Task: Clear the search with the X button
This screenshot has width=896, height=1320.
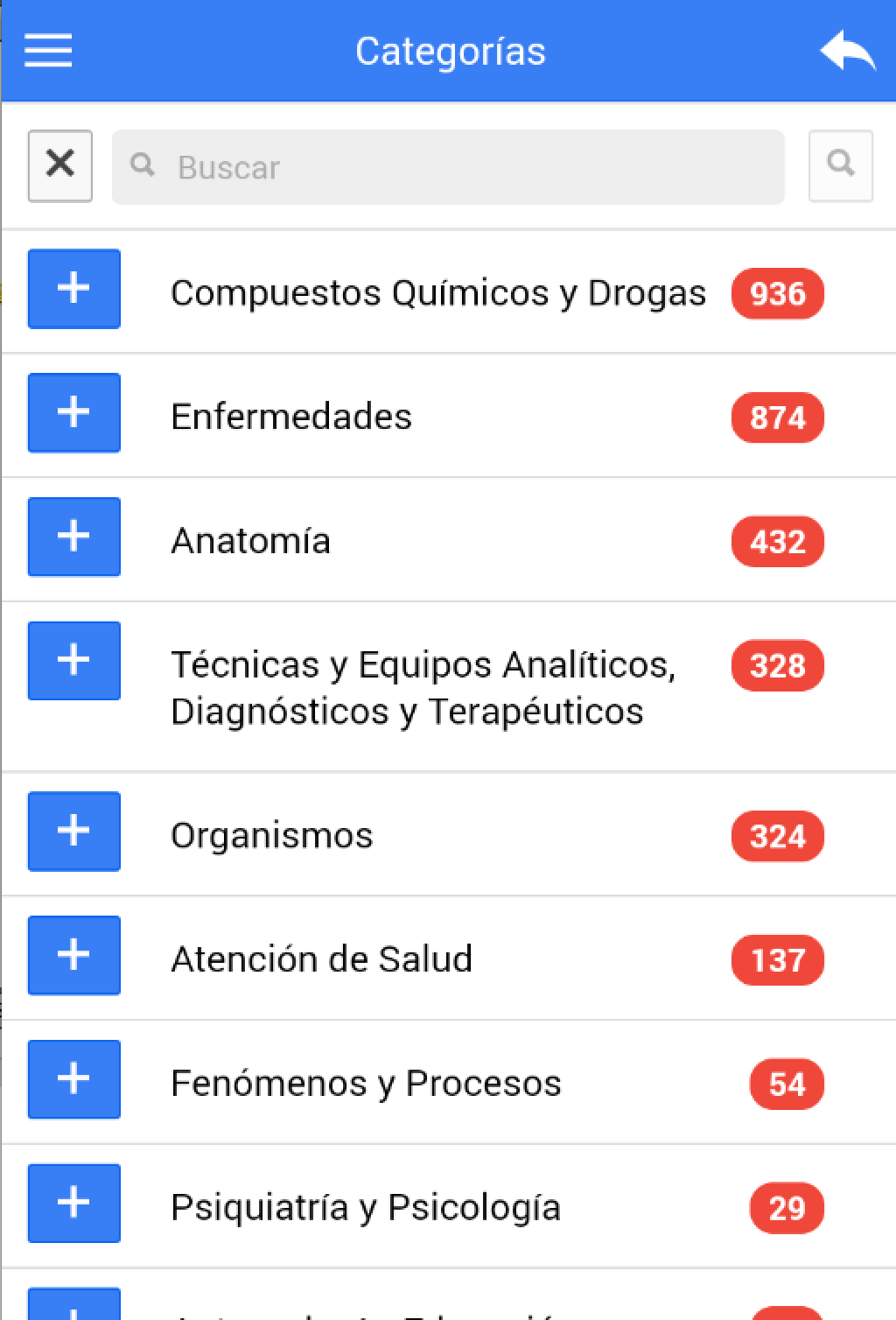Action: click(60, 165)
